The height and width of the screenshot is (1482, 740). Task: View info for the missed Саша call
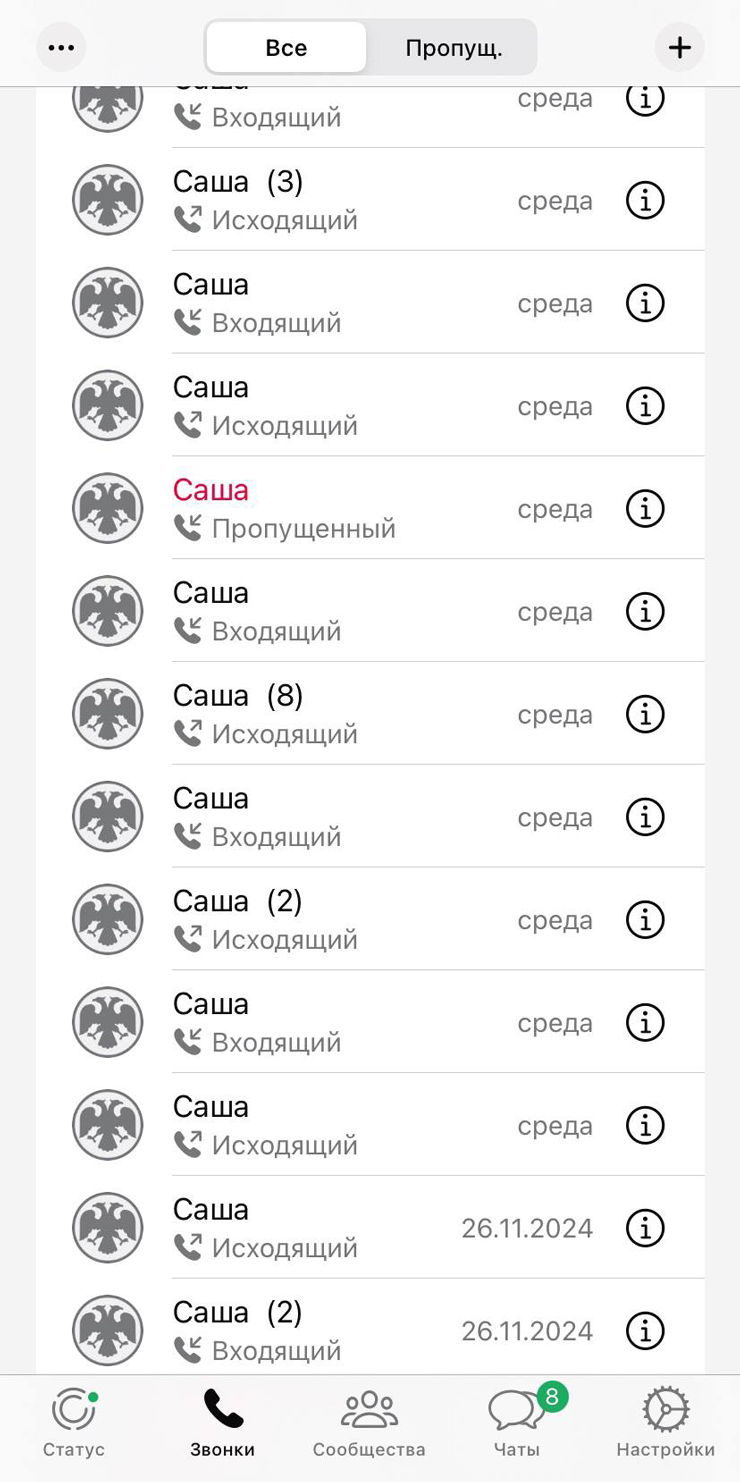645,508
